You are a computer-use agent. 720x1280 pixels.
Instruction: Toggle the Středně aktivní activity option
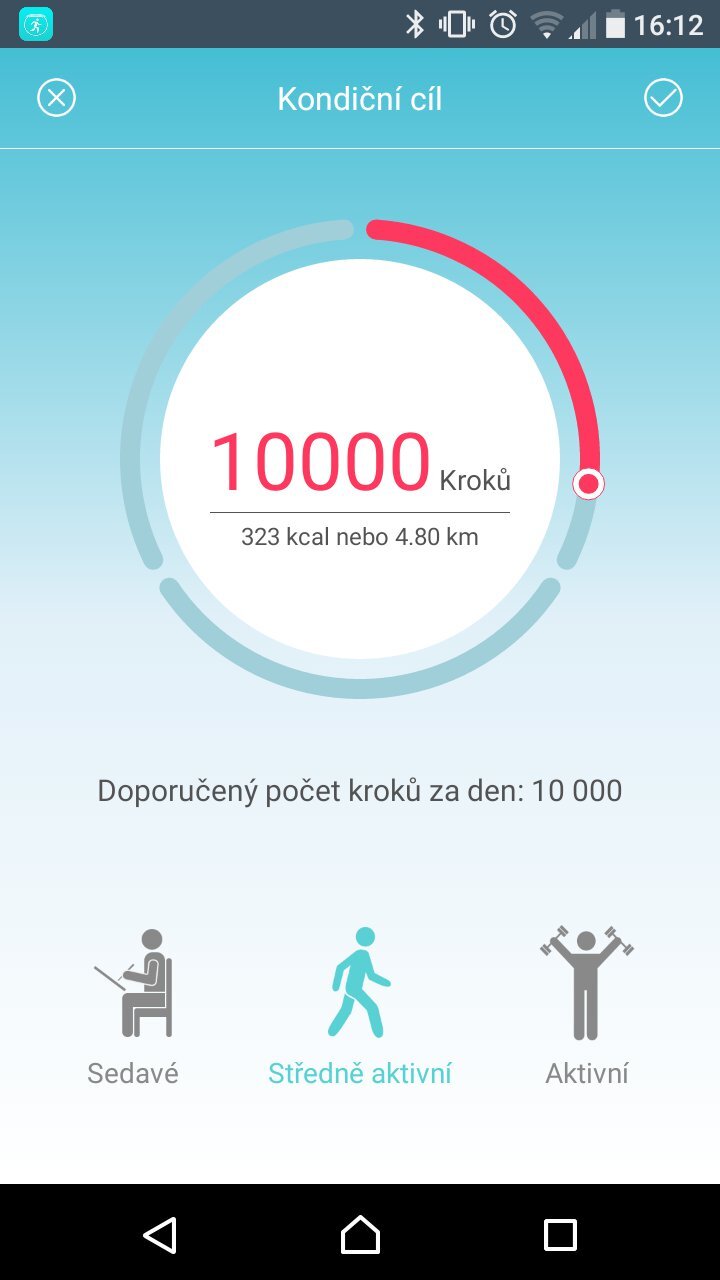point(359,1072)
